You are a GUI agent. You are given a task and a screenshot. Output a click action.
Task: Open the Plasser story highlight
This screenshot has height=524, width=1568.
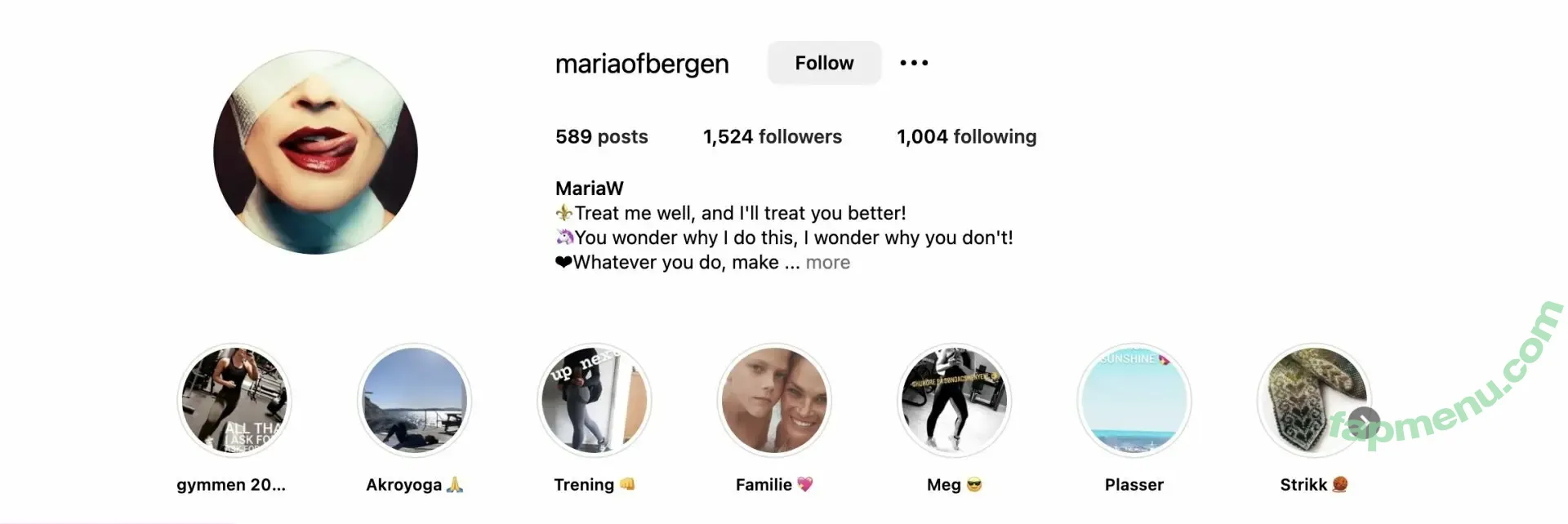1134,400
